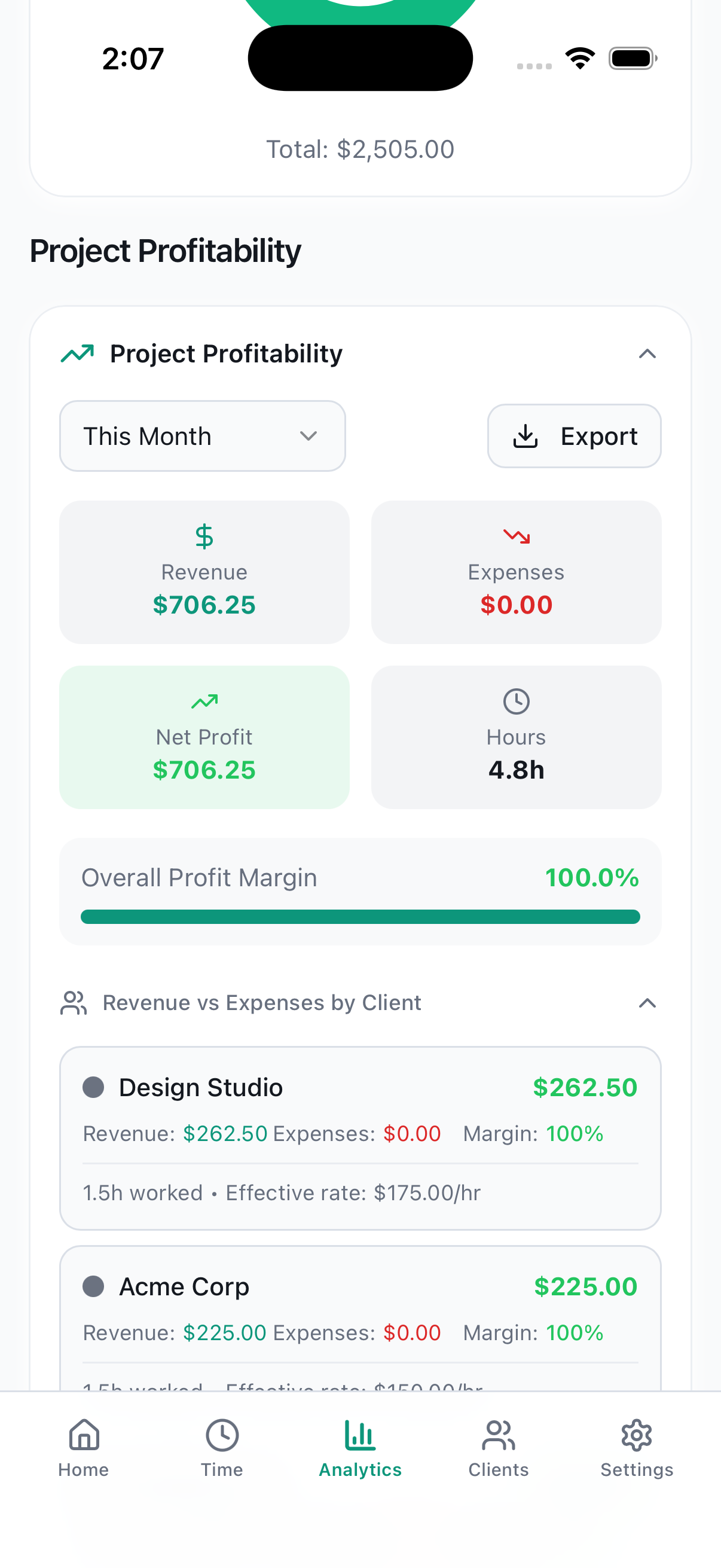The image size is (721, 1568).
Task: Click the red downward arrow on Expenses card
Action: pos(516,536)
